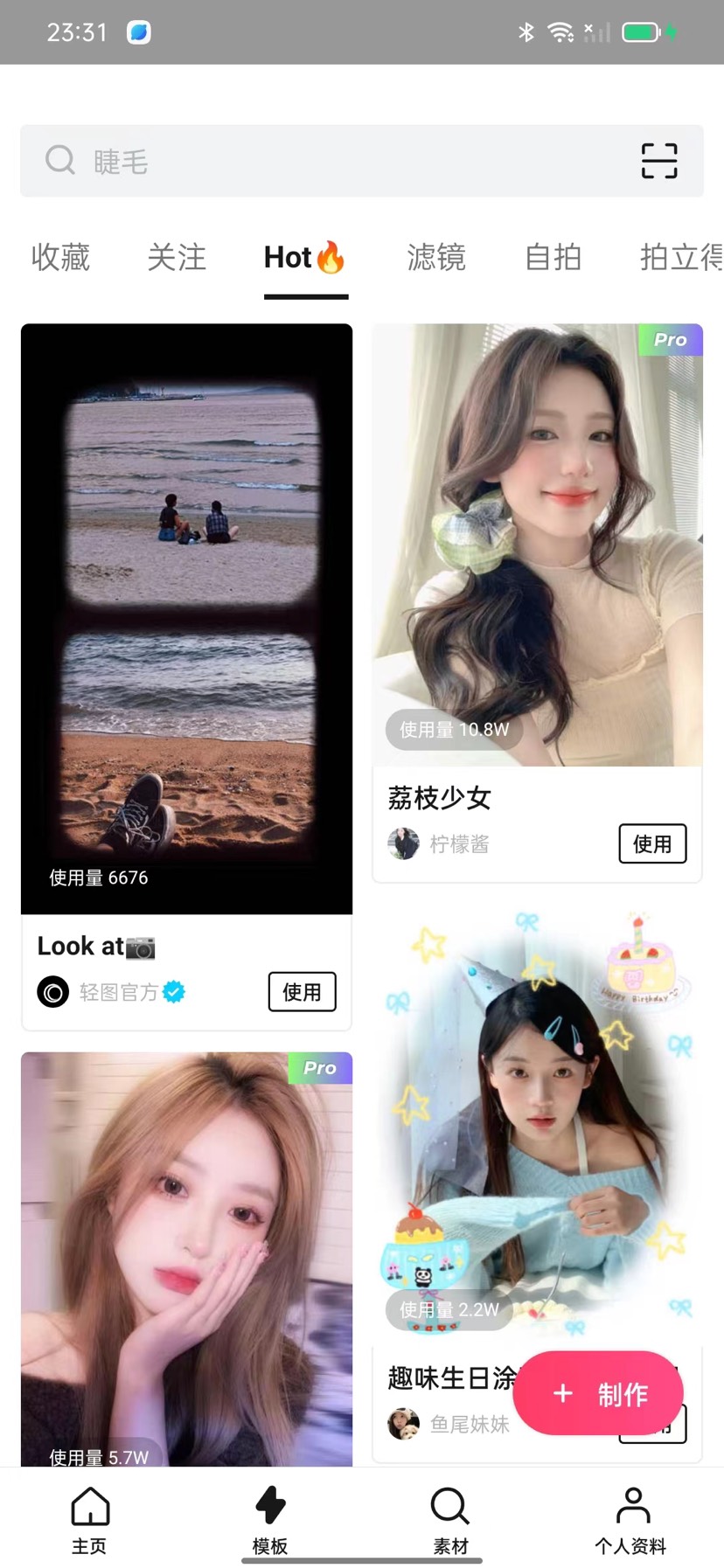
Task: Open the 个人资料 tab
Action: tap(631, 1521)
